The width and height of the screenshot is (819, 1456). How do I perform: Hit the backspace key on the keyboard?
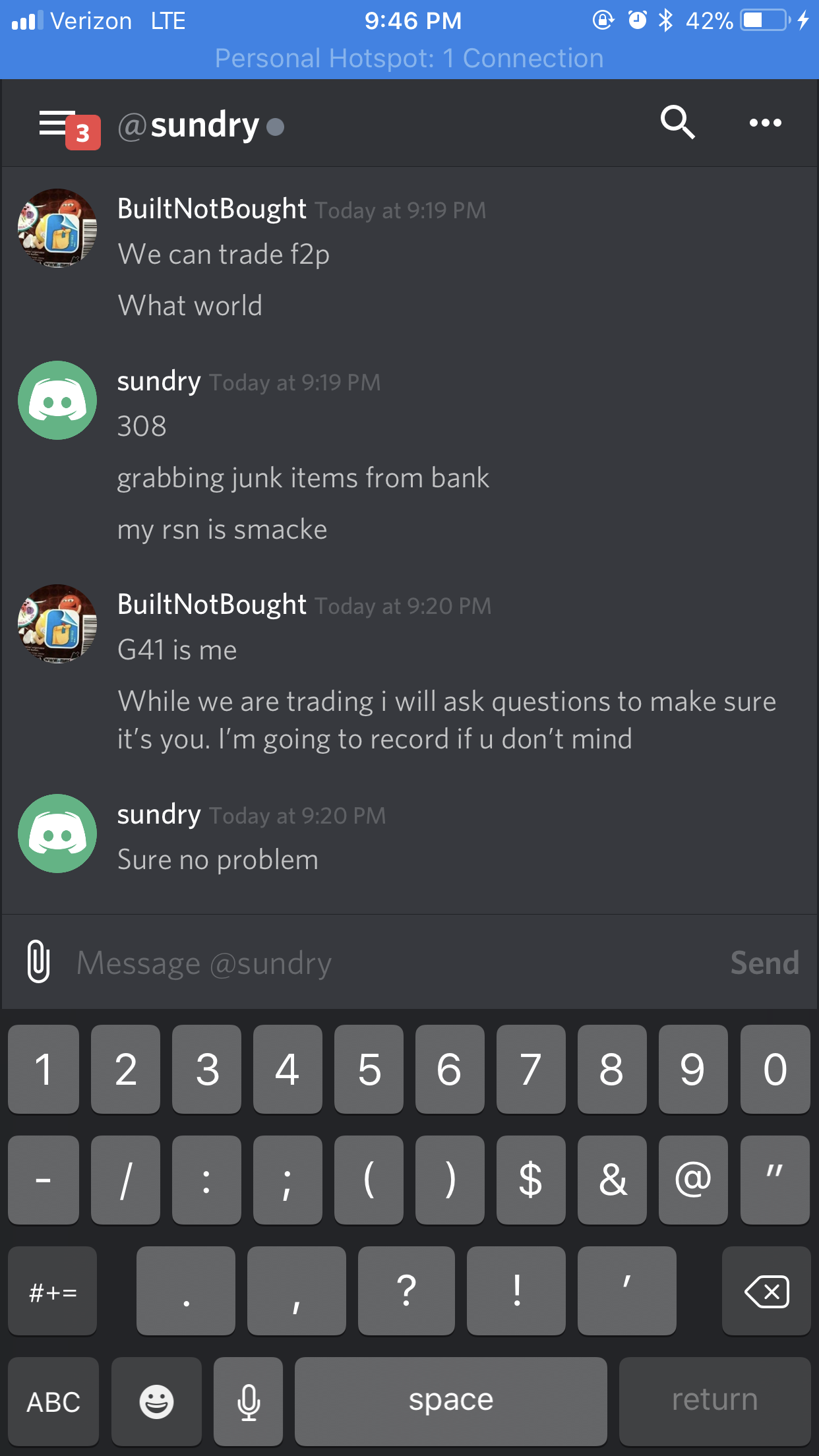click(x=766, y=1291)
